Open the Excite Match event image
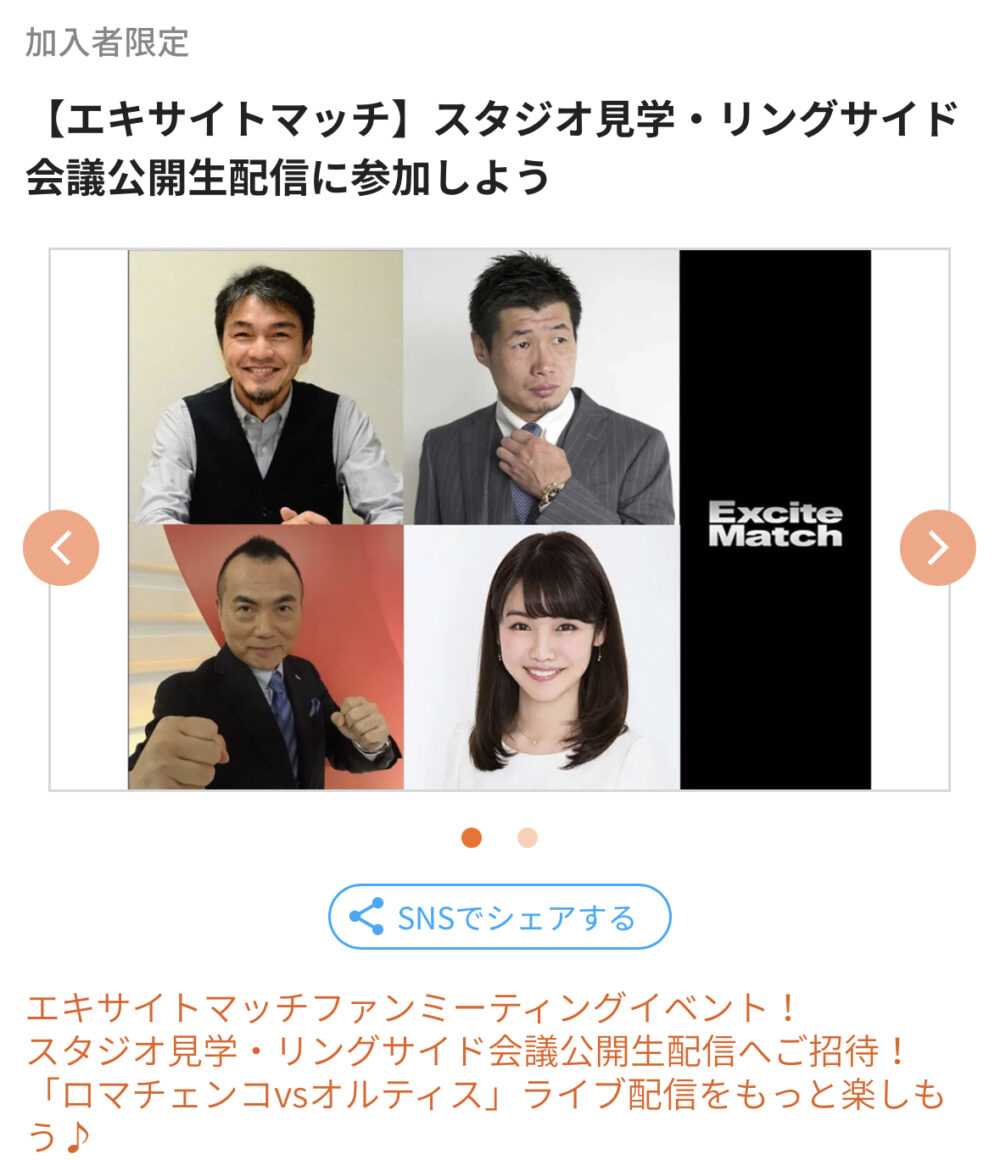 pyautogui.click(x=500, y=520)
